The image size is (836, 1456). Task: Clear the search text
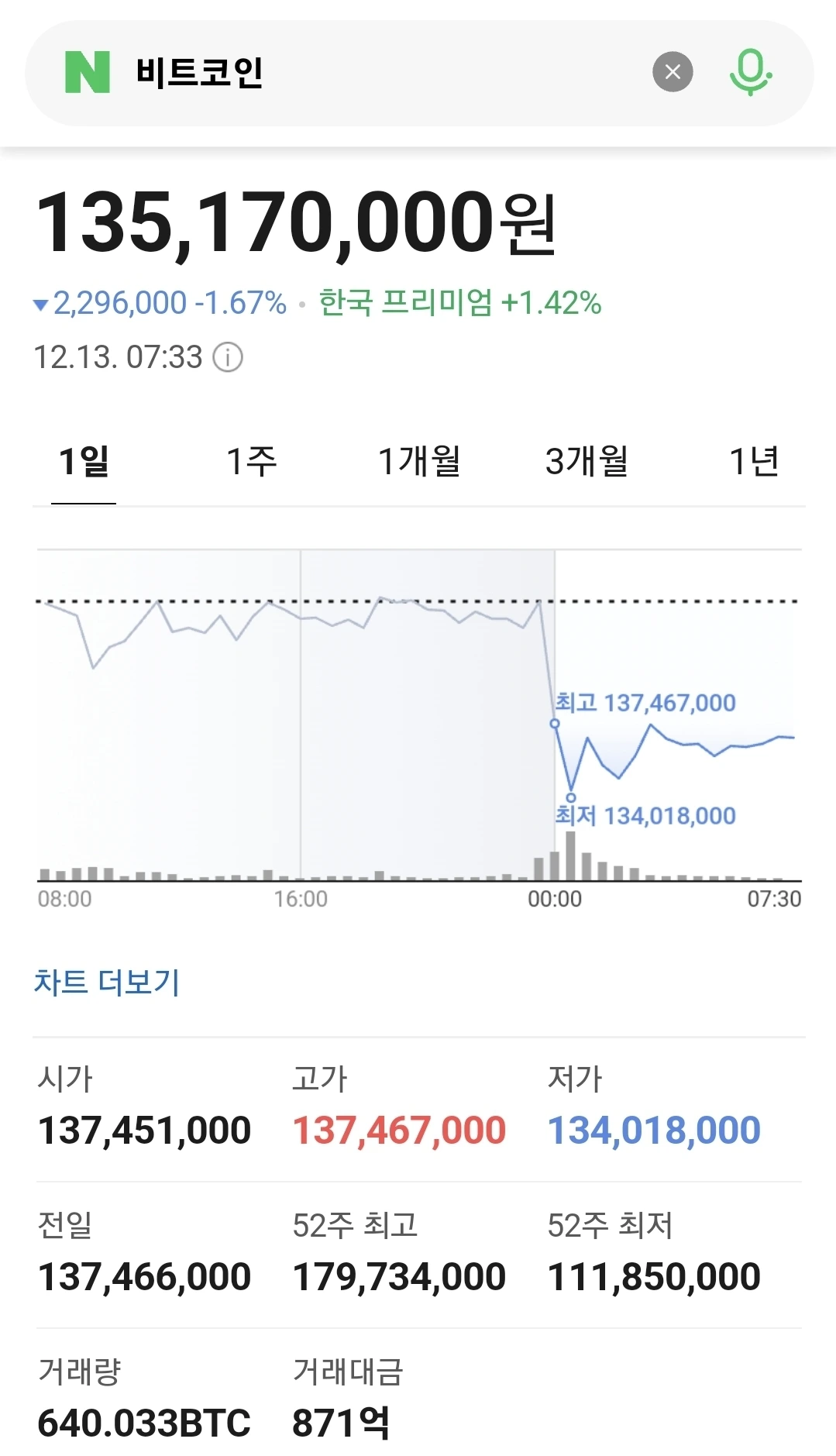[673, 72]
